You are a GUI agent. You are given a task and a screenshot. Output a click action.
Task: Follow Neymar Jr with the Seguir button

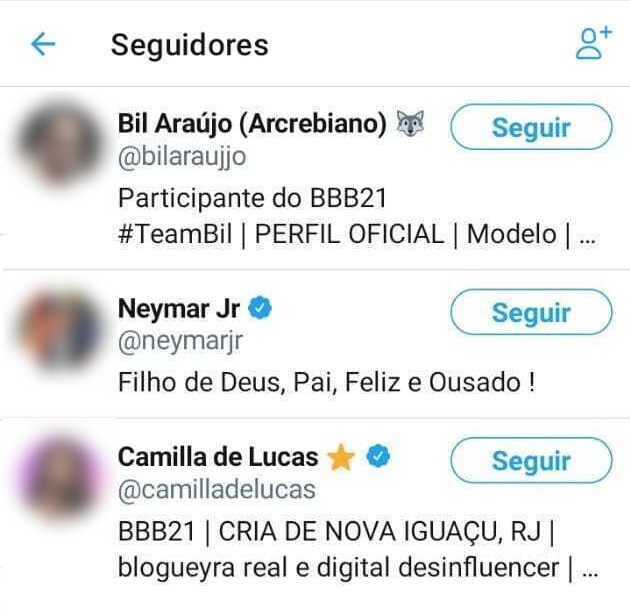coord(530,312)
